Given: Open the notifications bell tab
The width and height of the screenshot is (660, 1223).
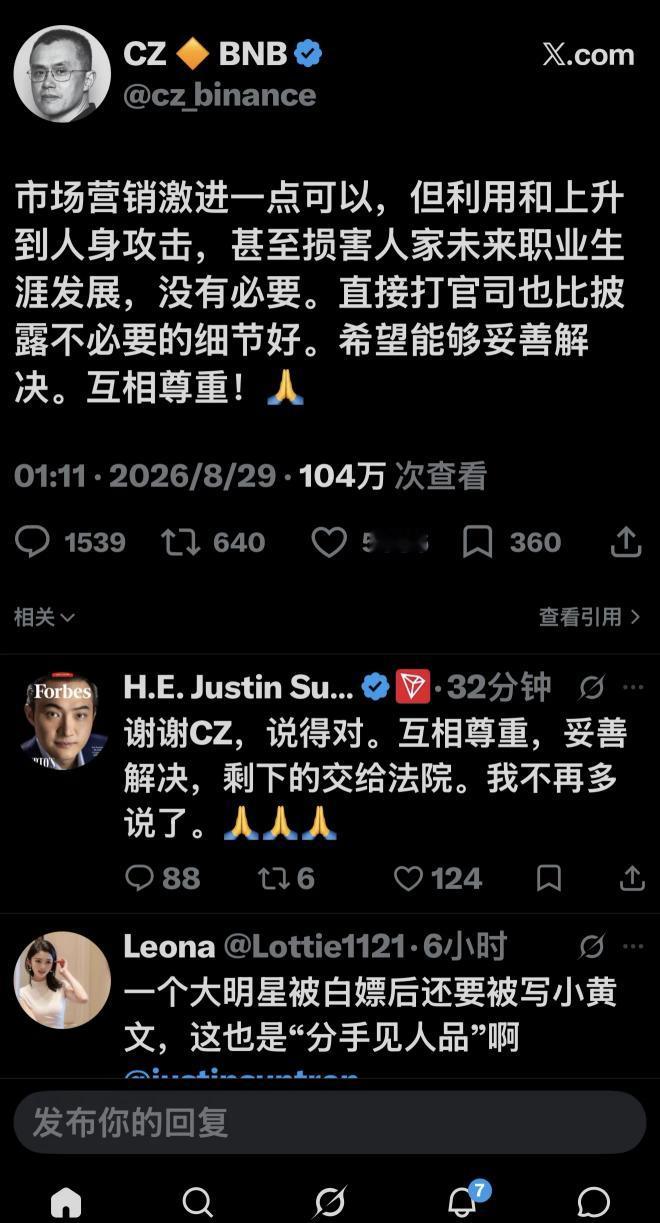Looking at the screenshot, I should coord(463,1200).
